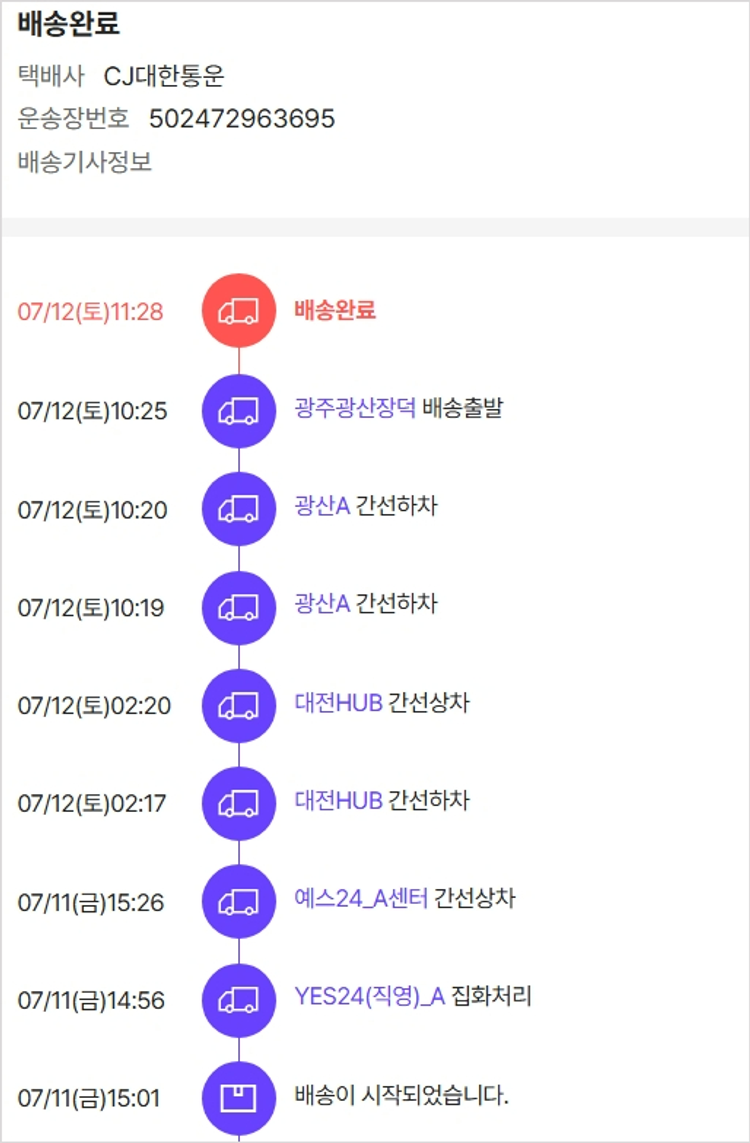This screenshot has width=750, height=1143.
Task: View 대전HUB link for 간선하차 at 02:17
Action: [x=338, y=801]
